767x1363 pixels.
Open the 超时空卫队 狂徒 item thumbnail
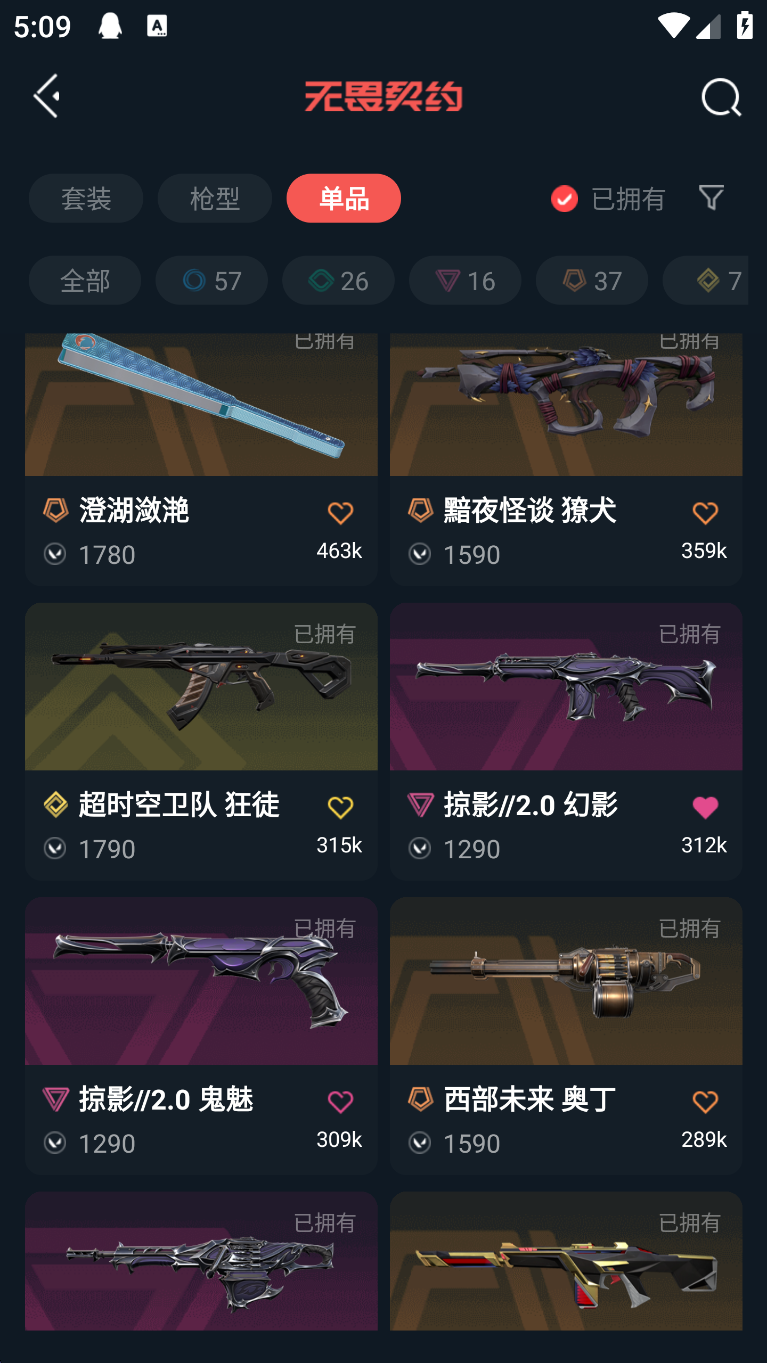200,687
